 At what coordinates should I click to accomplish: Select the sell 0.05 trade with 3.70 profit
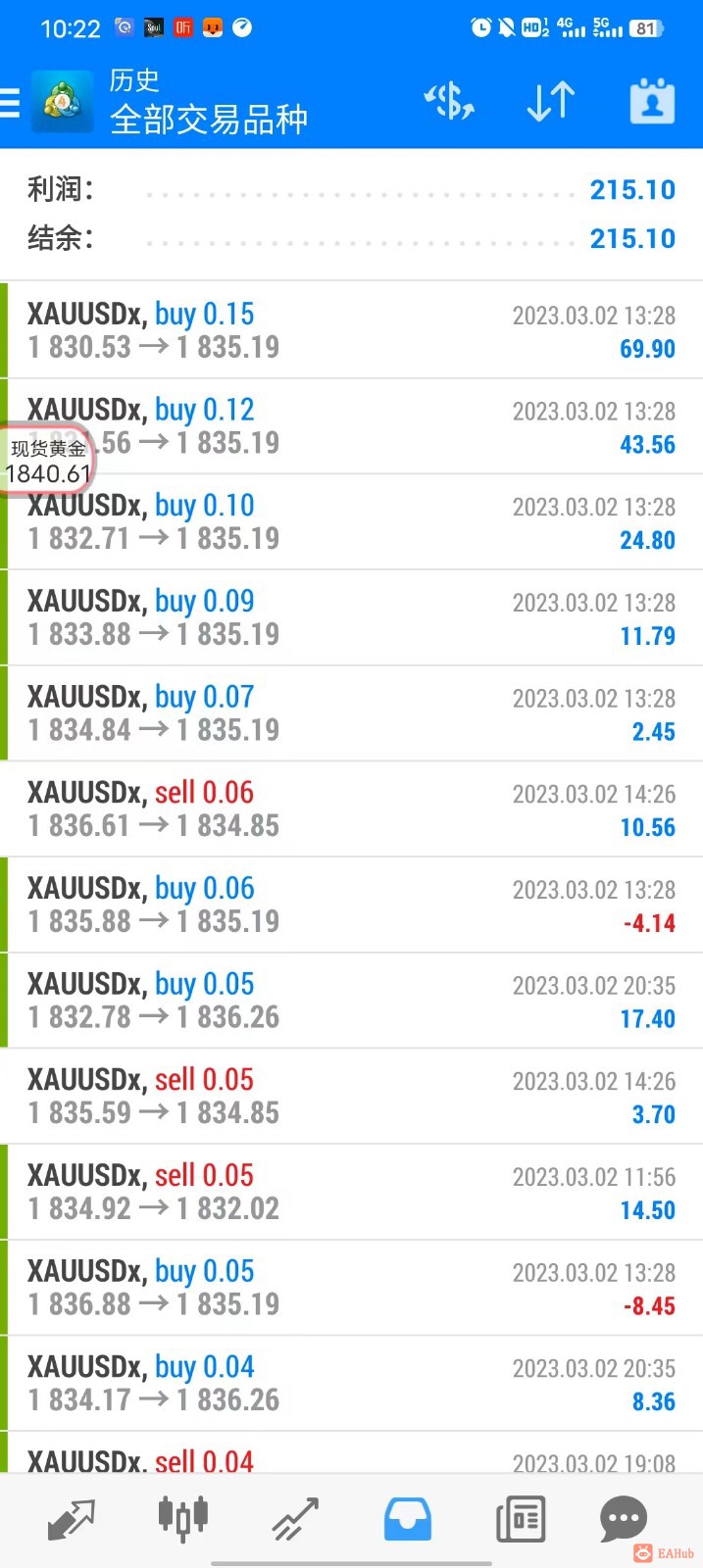[351, 1096]
